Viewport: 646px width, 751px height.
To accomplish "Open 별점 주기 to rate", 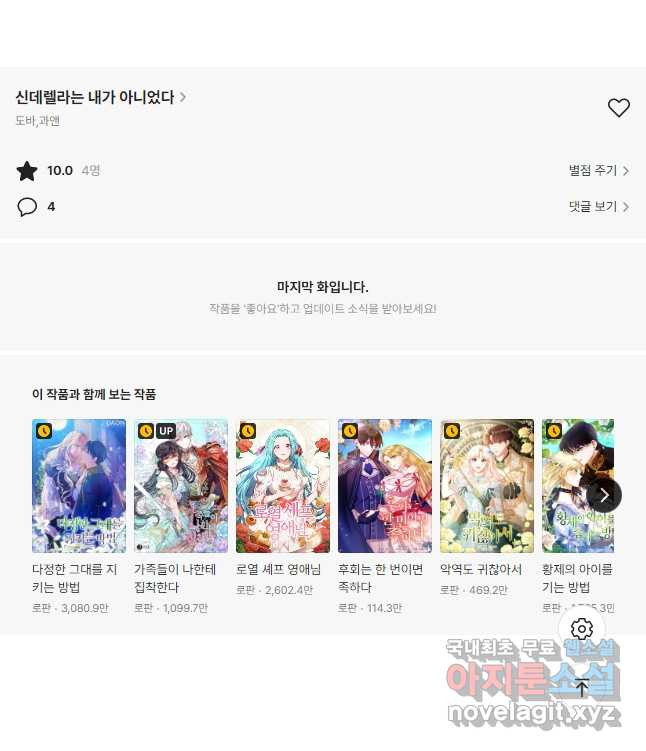I will click(598, 171).
